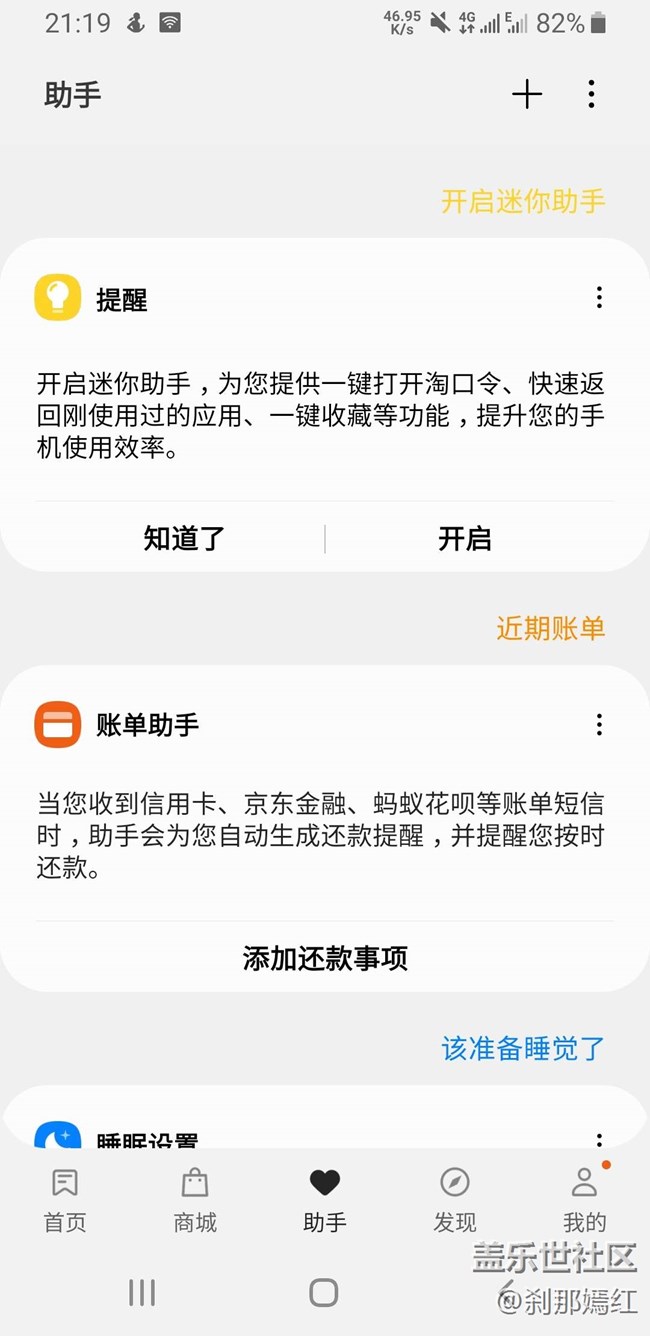Open more options on the 账单助手 card
650x1336 pixels.
[599, 725]
